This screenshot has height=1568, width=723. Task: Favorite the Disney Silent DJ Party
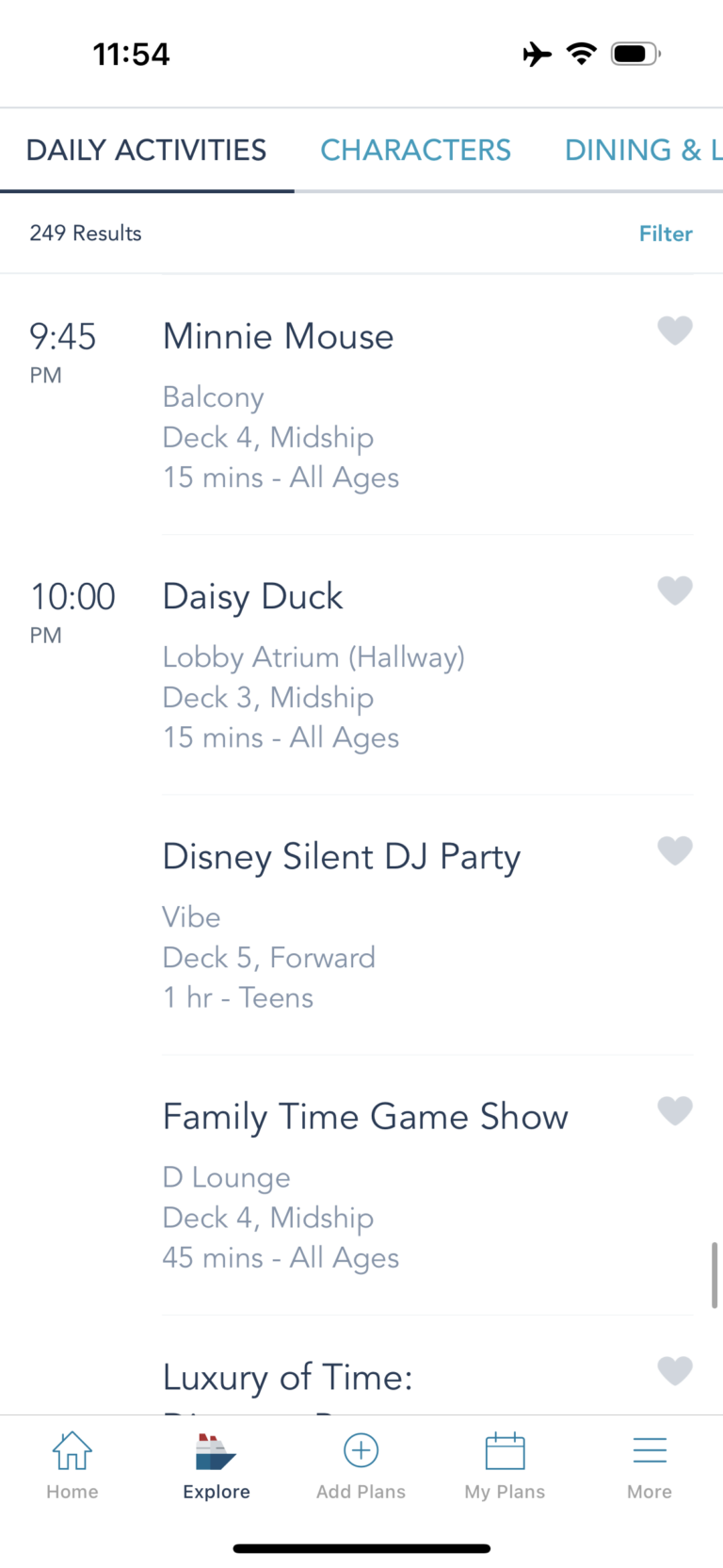(675, 850)
